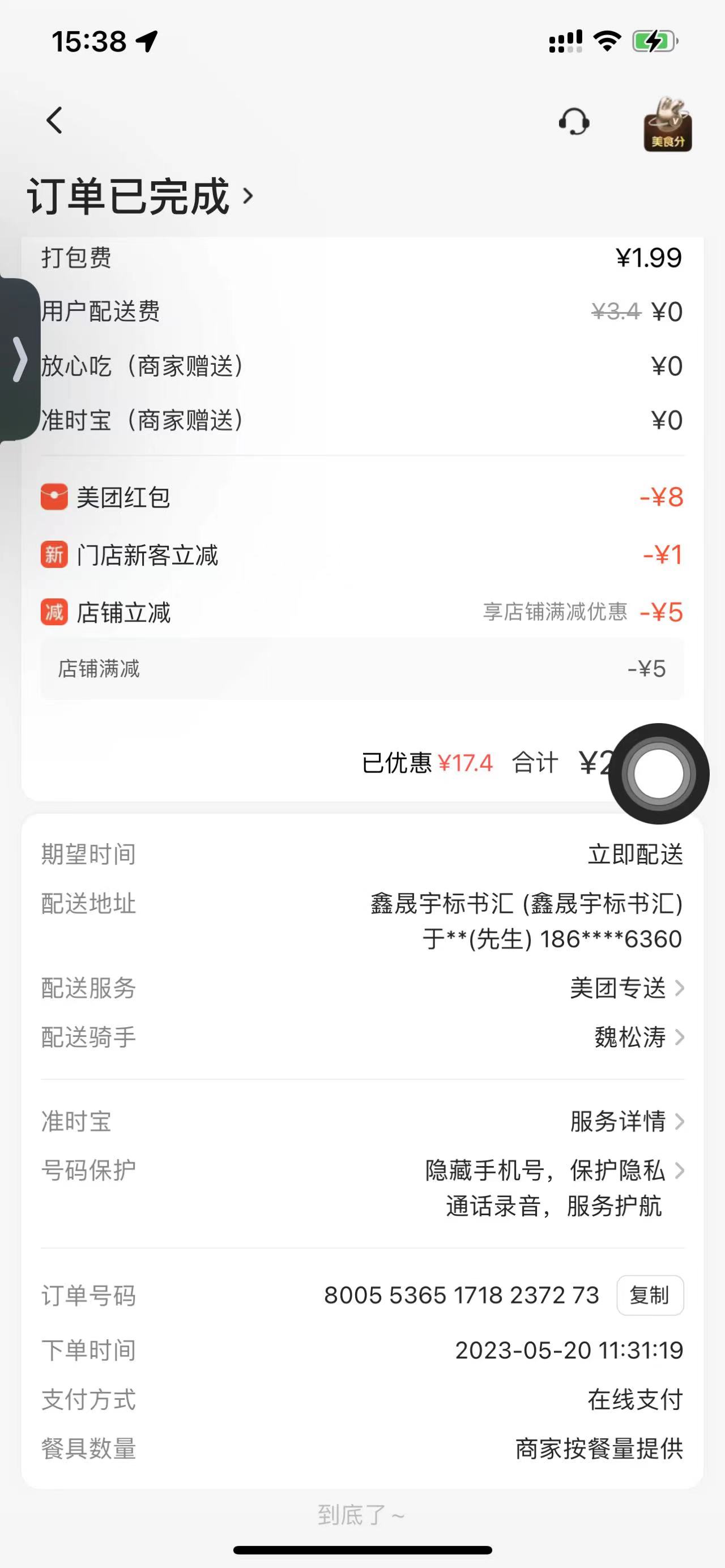Expand the side panel arrow handle

click(x=20, y=359)
